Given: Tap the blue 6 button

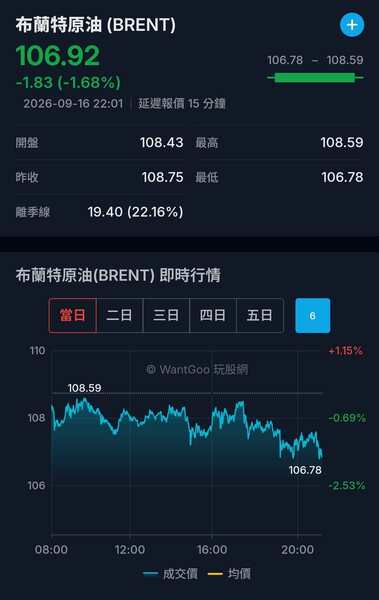Looking at the screenshot, I should (x=312, y=315).
